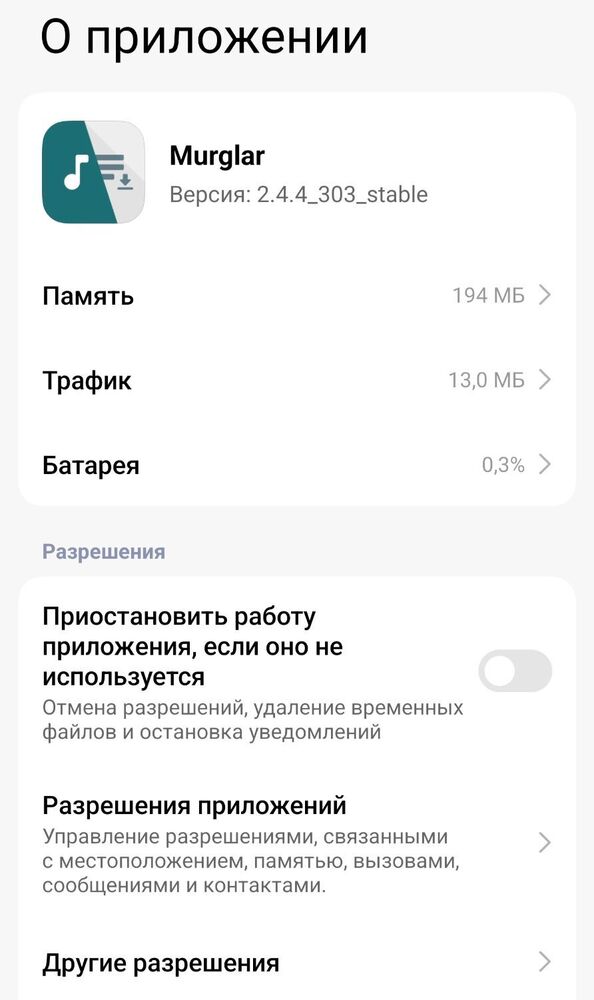Toggle pausing the app when unused

pyautogui.click(x=515, y=671)
